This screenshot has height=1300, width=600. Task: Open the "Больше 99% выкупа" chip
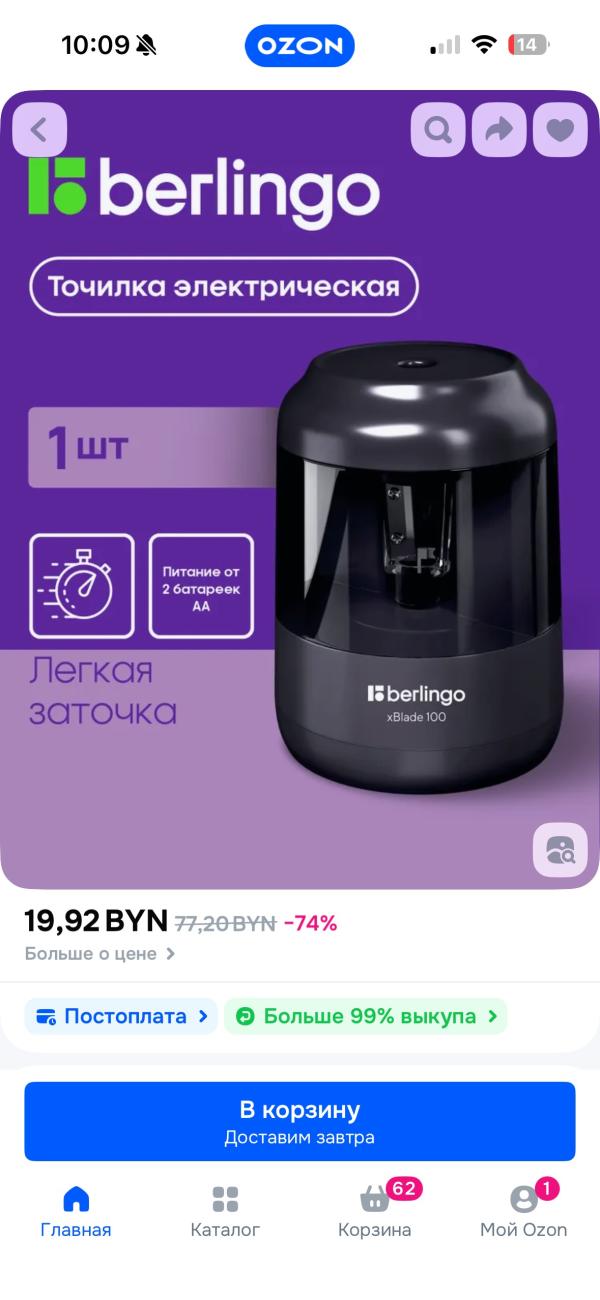[x=366, y=1016]
